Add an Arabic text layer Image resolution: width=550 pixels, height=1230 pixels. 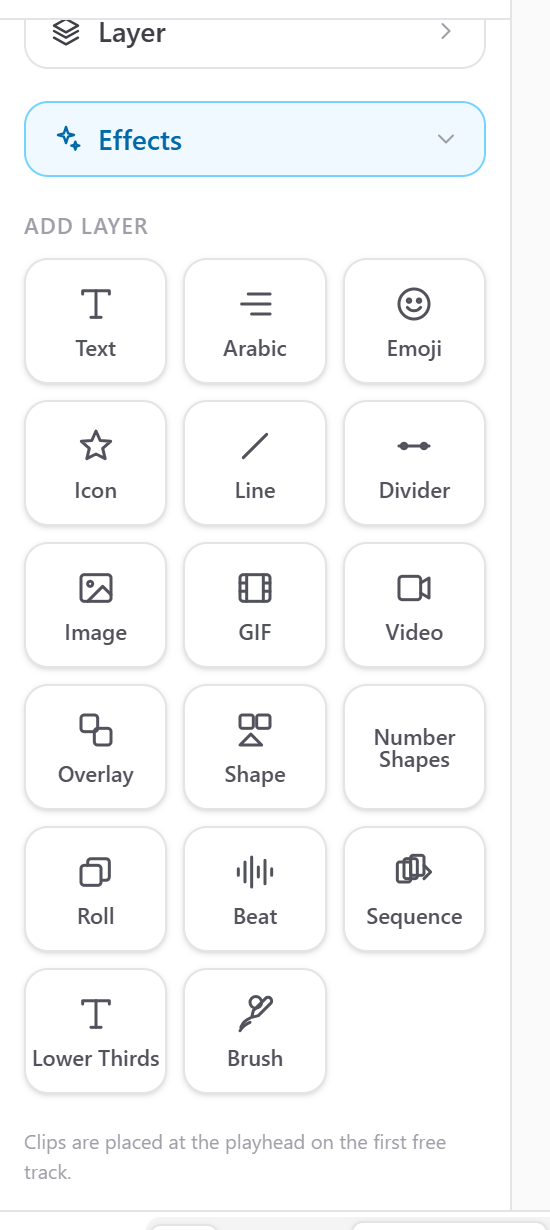[x=255, y=321]
